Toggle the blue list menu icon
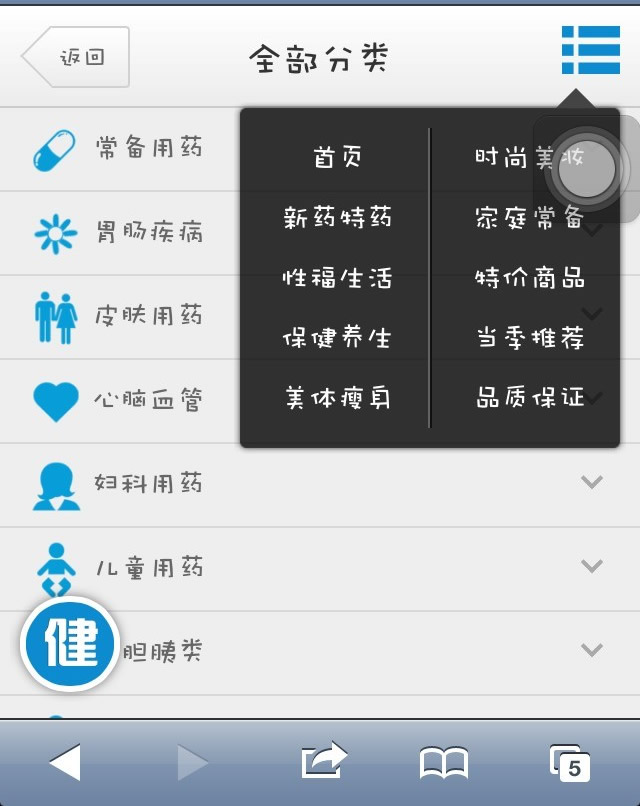Viewport: 640px width, 806px height. (590, 50)
